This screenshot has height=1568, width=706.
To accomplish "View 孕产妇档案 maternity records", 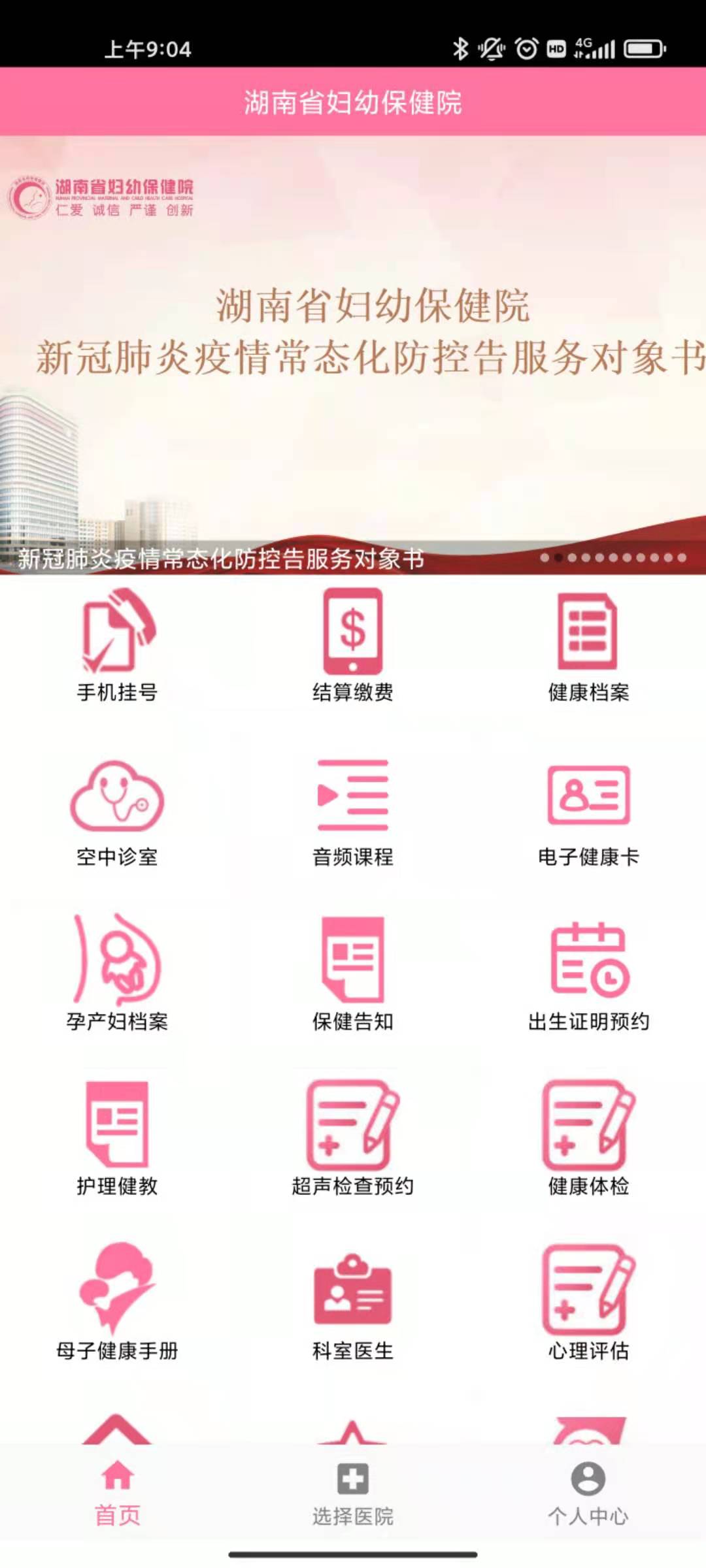I will [x=118, y=973].
